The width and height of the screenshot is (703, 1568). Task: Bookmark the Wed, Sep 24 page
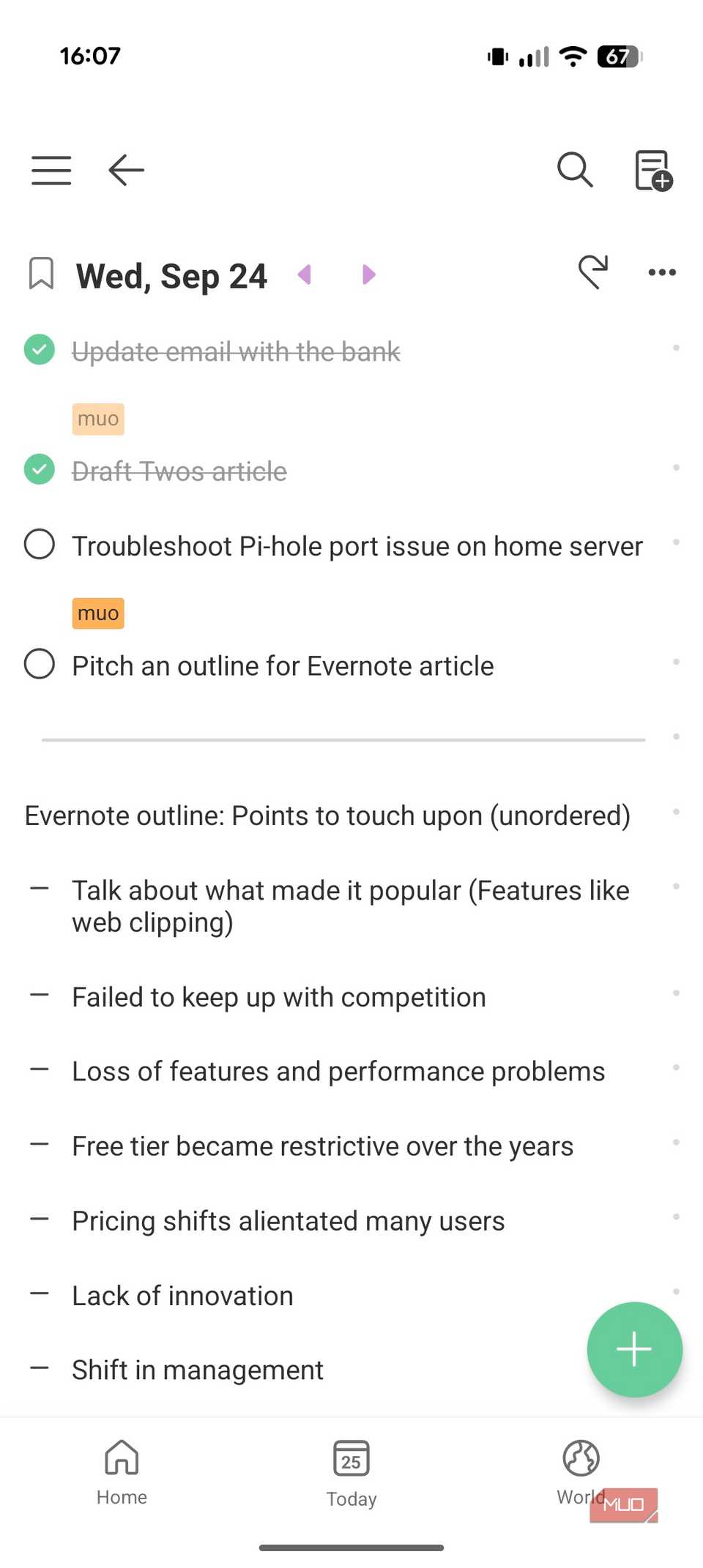point(41,274)
